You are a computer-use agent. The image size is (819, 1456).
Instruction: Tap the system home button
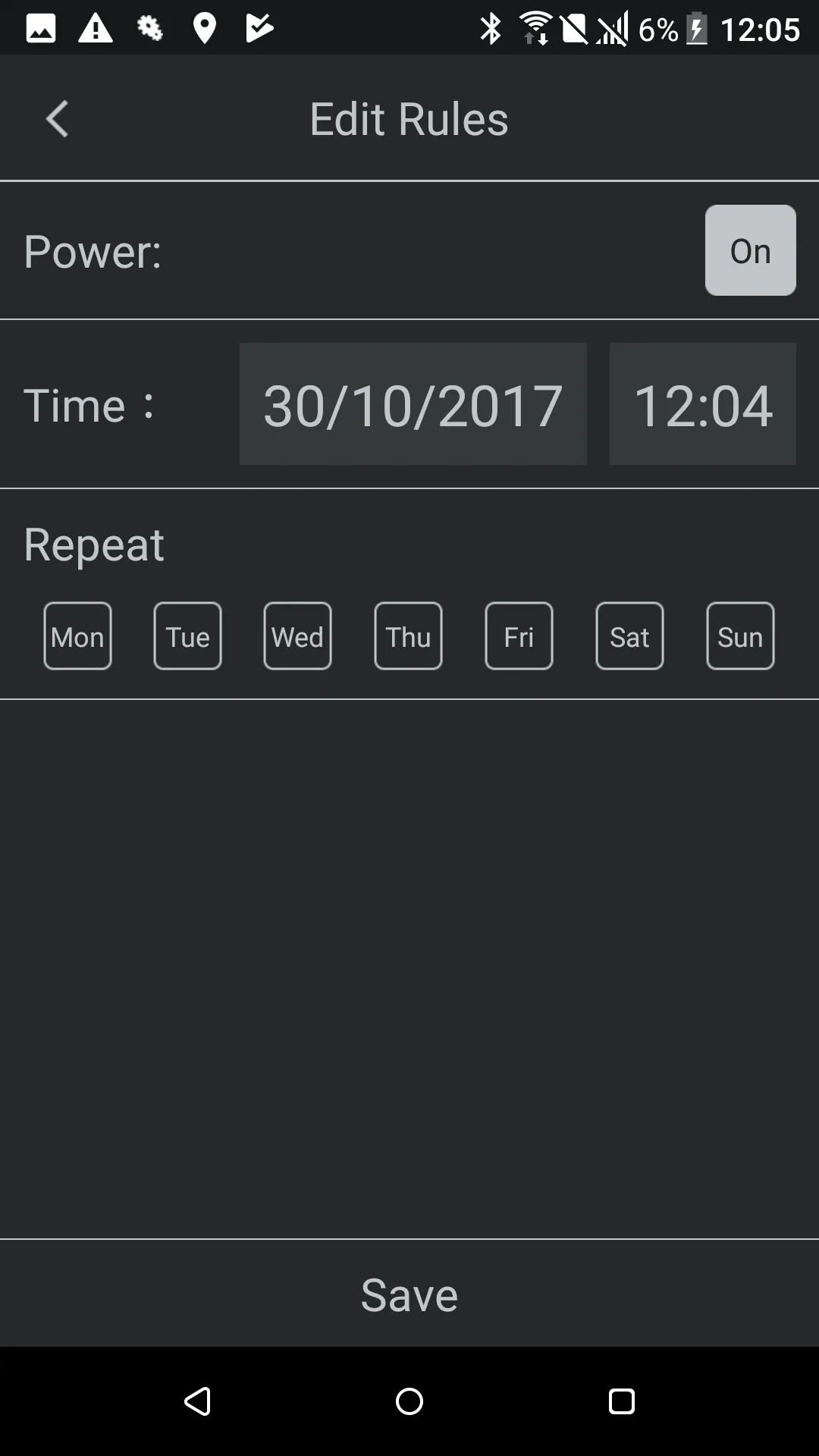tap(409, 1401)
